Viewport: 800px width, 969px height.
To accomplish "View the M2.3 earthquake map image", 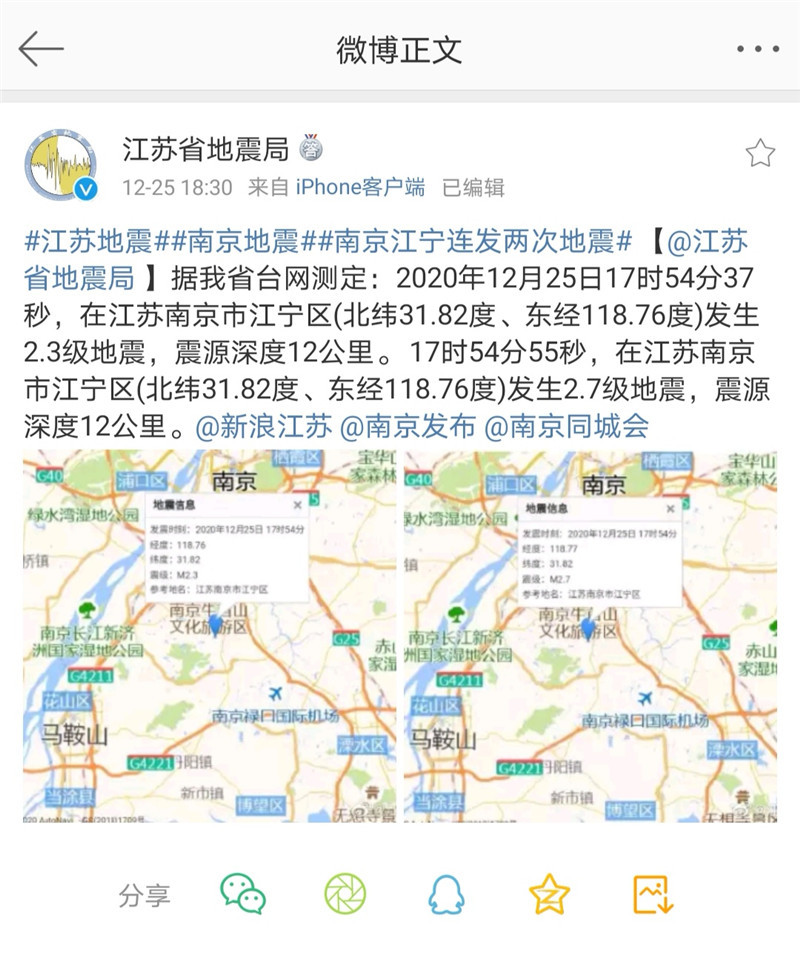I will tap(209, 637).
